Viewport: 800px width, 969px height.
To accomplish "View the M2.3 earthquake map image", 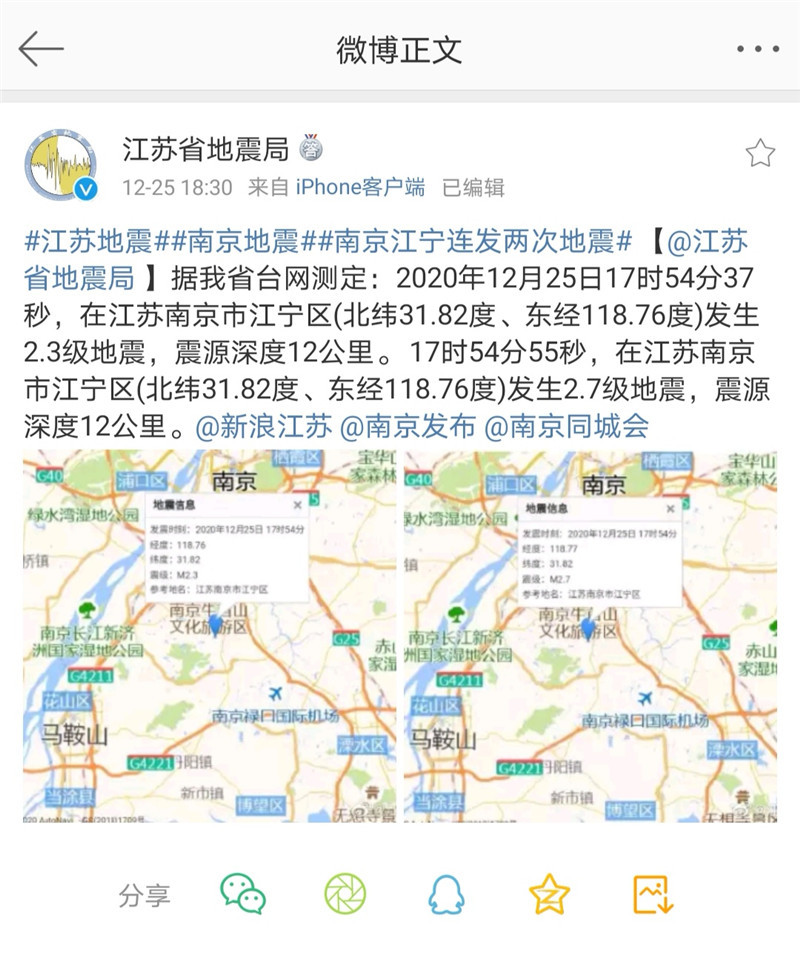I will tap(209, 637).
